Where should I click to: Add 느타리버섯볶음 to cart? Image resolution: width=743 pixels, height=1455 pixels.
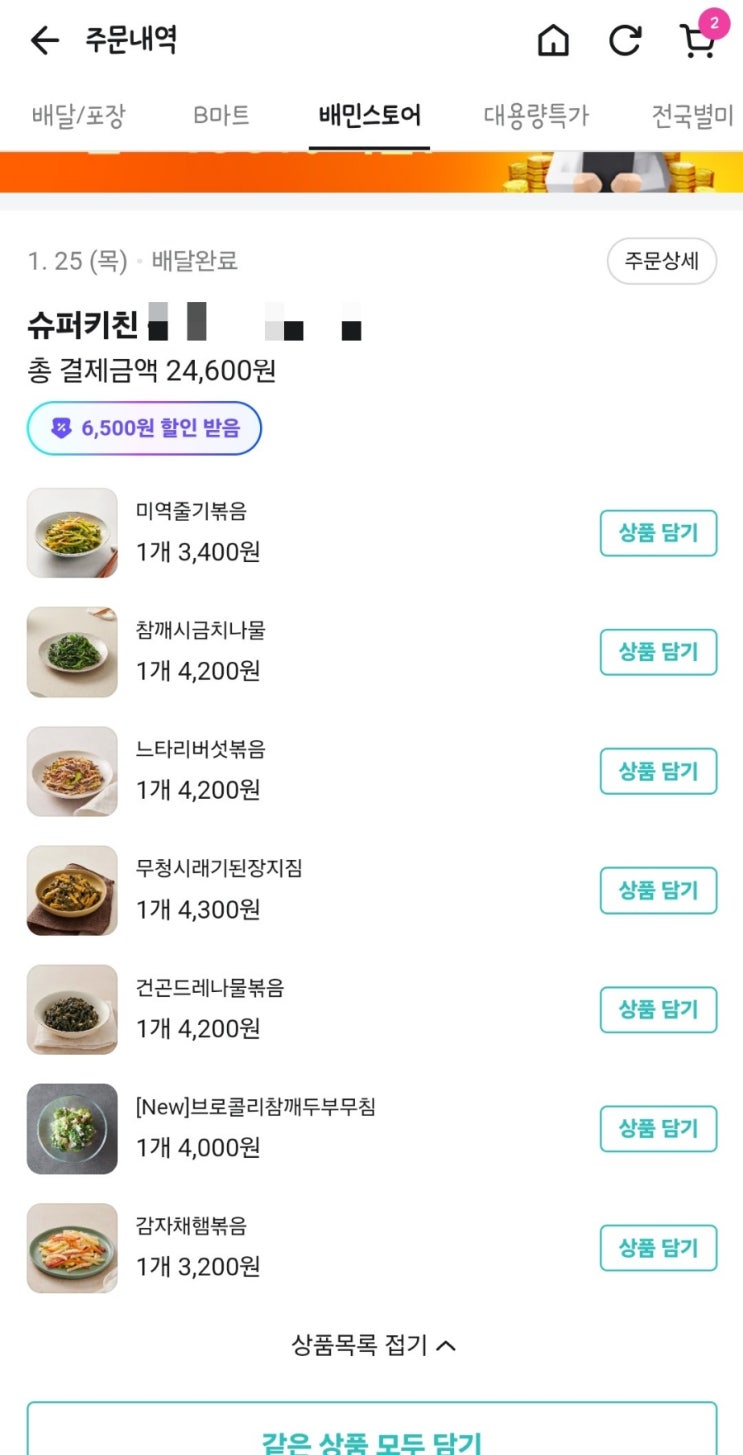tap(658, 771)
